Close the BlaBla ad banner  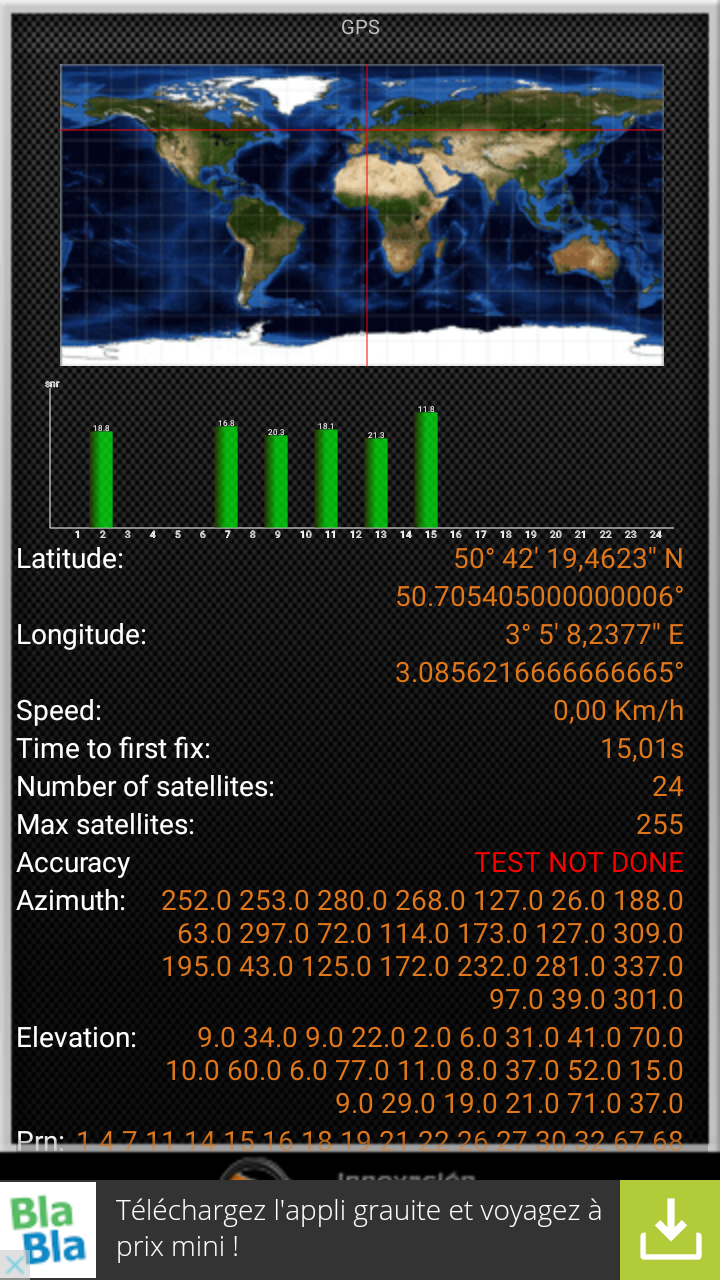pyautogui.click(x=14, y=1265)
